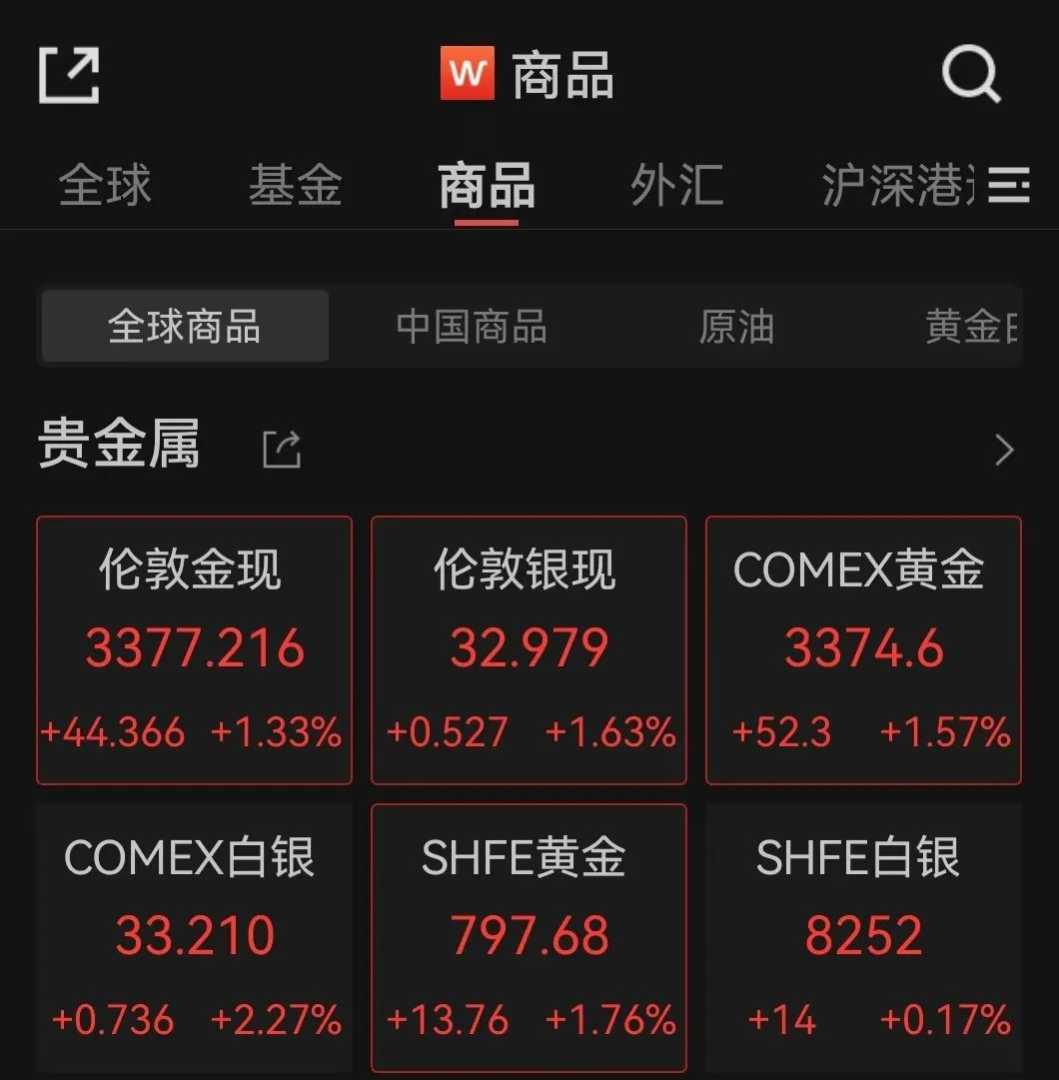Image resolution: width=1059 pixels, height=1080 pixels.
Task: Switch to the 原油 segment
Action: click(736, 327)
